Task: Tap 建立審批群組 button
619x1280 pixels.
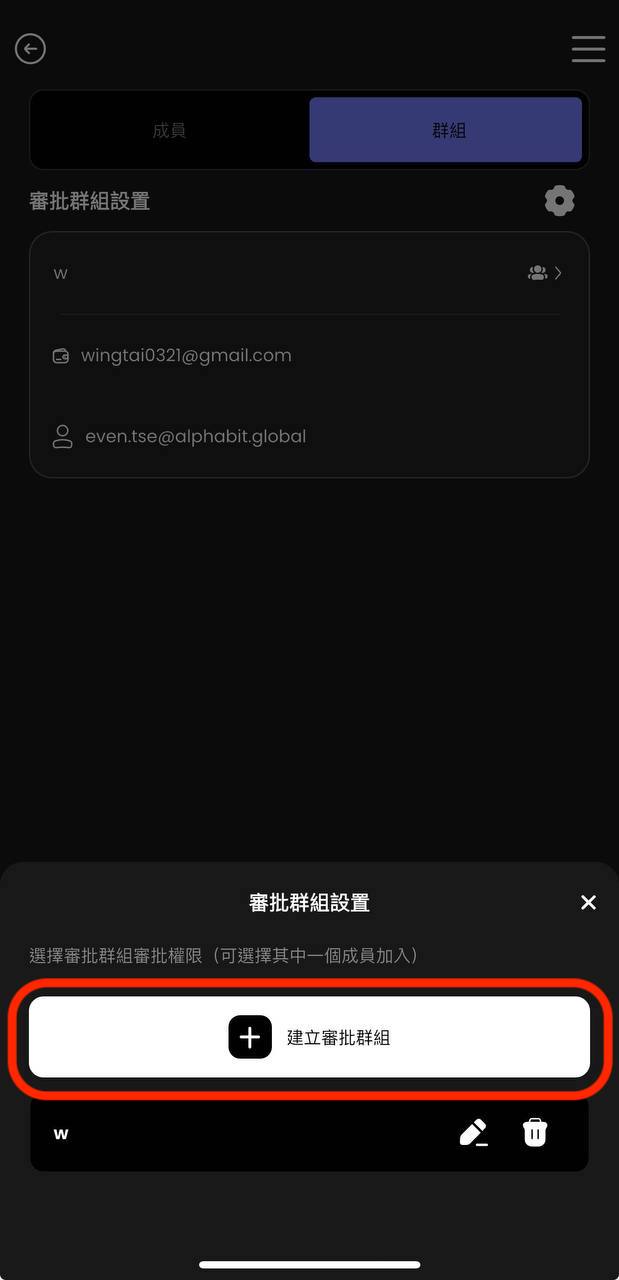Action: [309, 1037]
